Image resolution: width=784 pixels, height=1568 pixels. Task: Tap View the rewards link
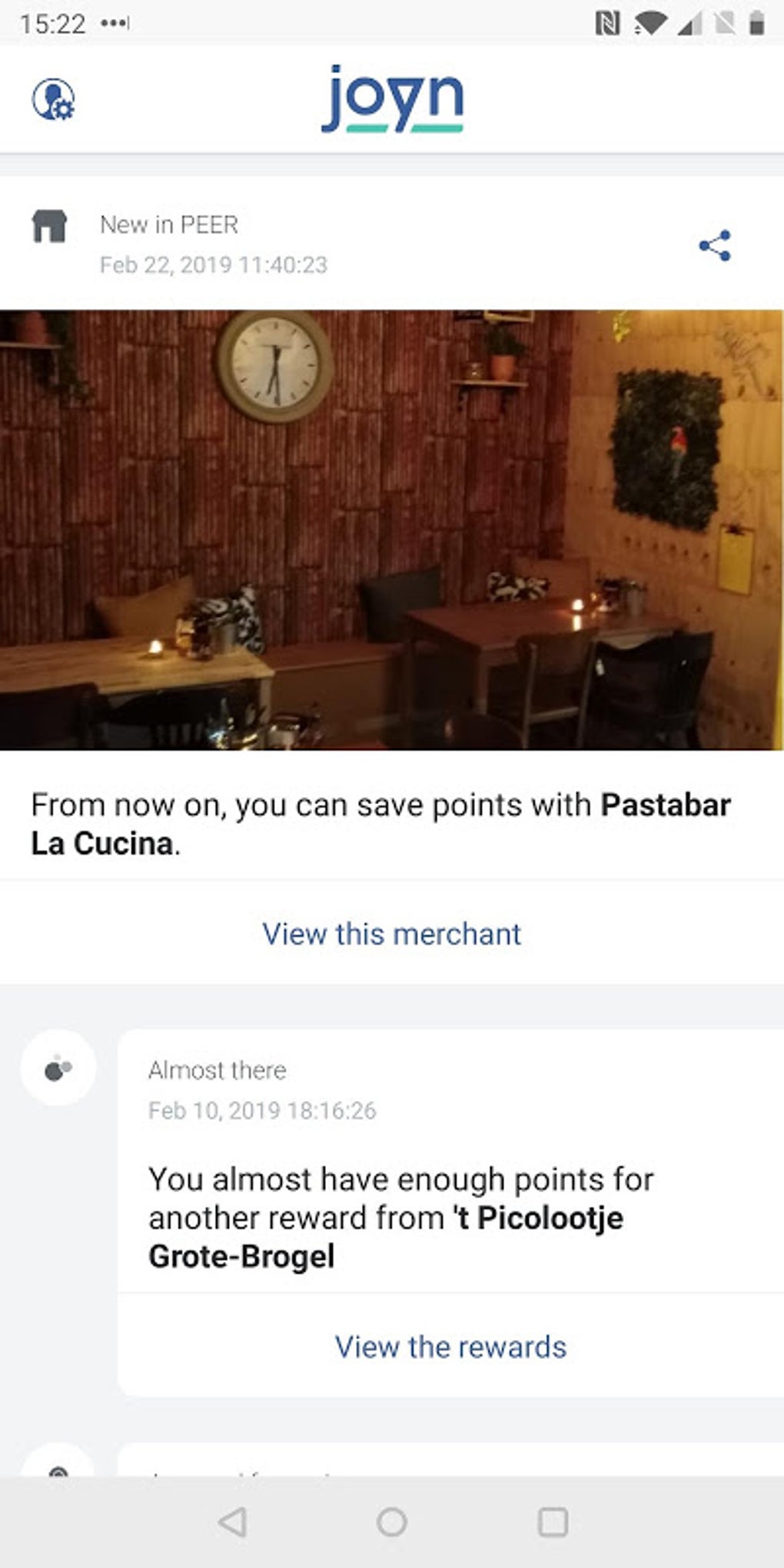450,1347
